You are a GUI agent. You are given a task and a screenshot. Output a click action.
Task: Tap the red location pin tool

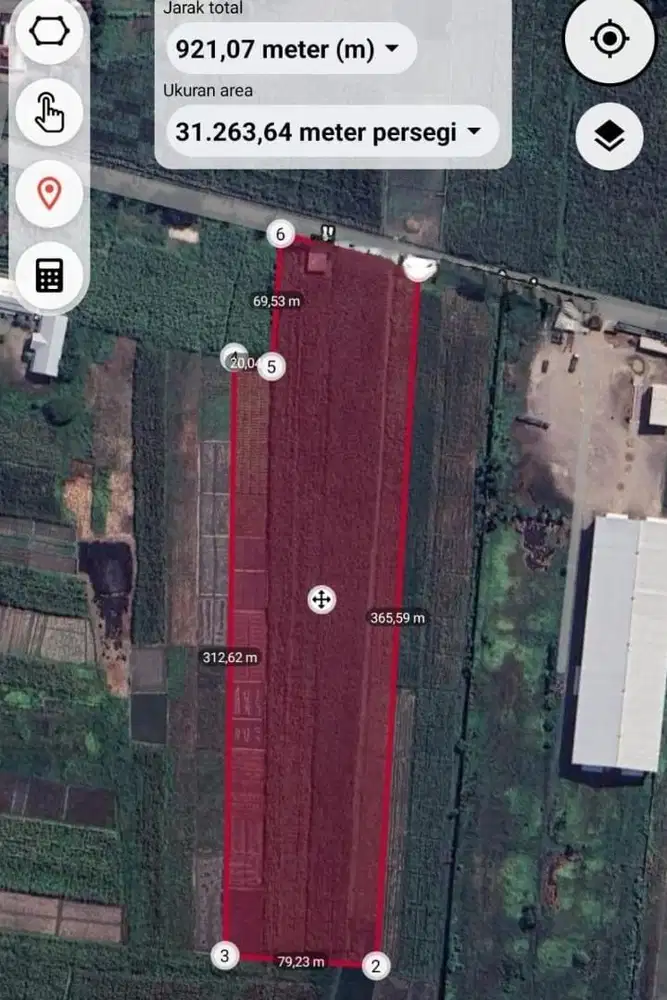coord(49,192)
